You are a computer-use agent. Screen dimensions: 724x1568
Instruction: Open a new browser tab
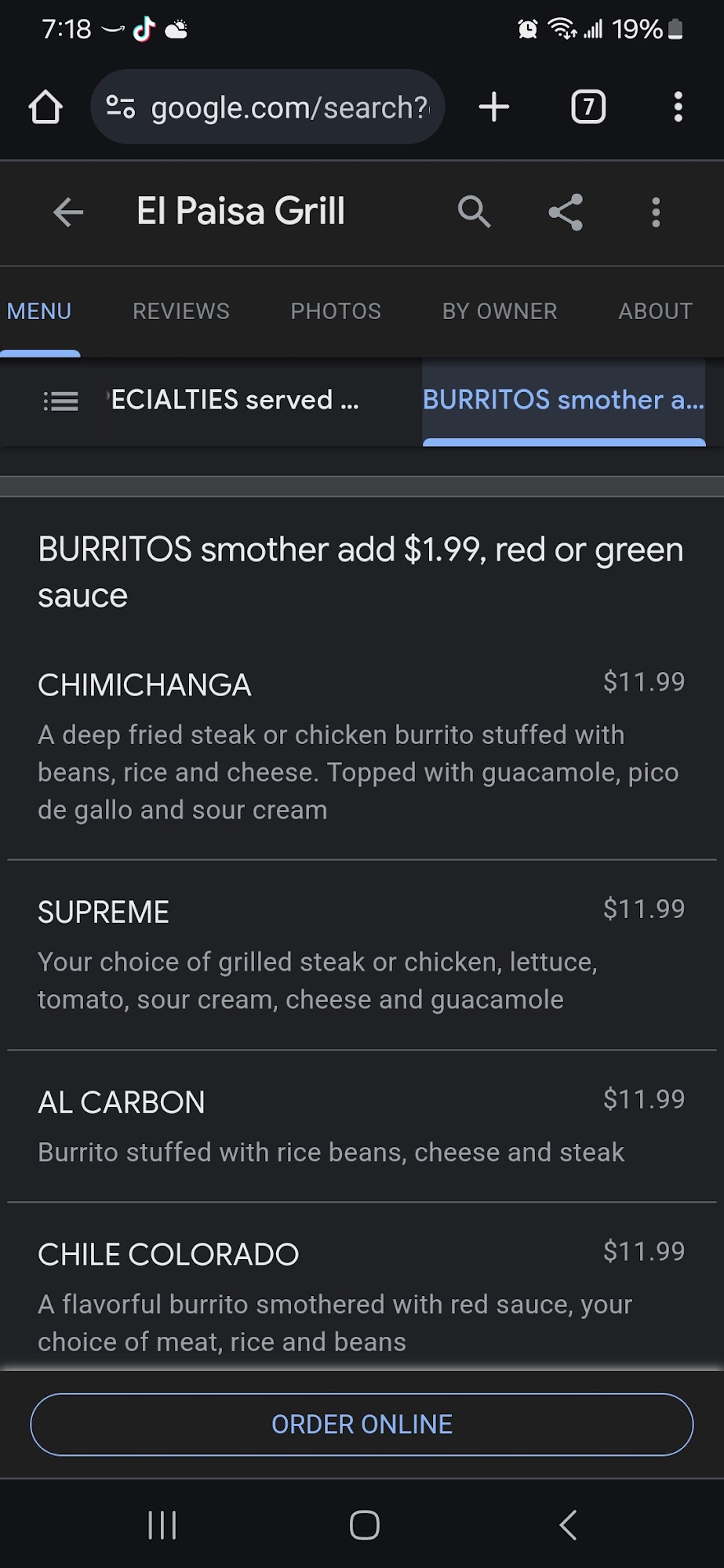pos(494,107)
